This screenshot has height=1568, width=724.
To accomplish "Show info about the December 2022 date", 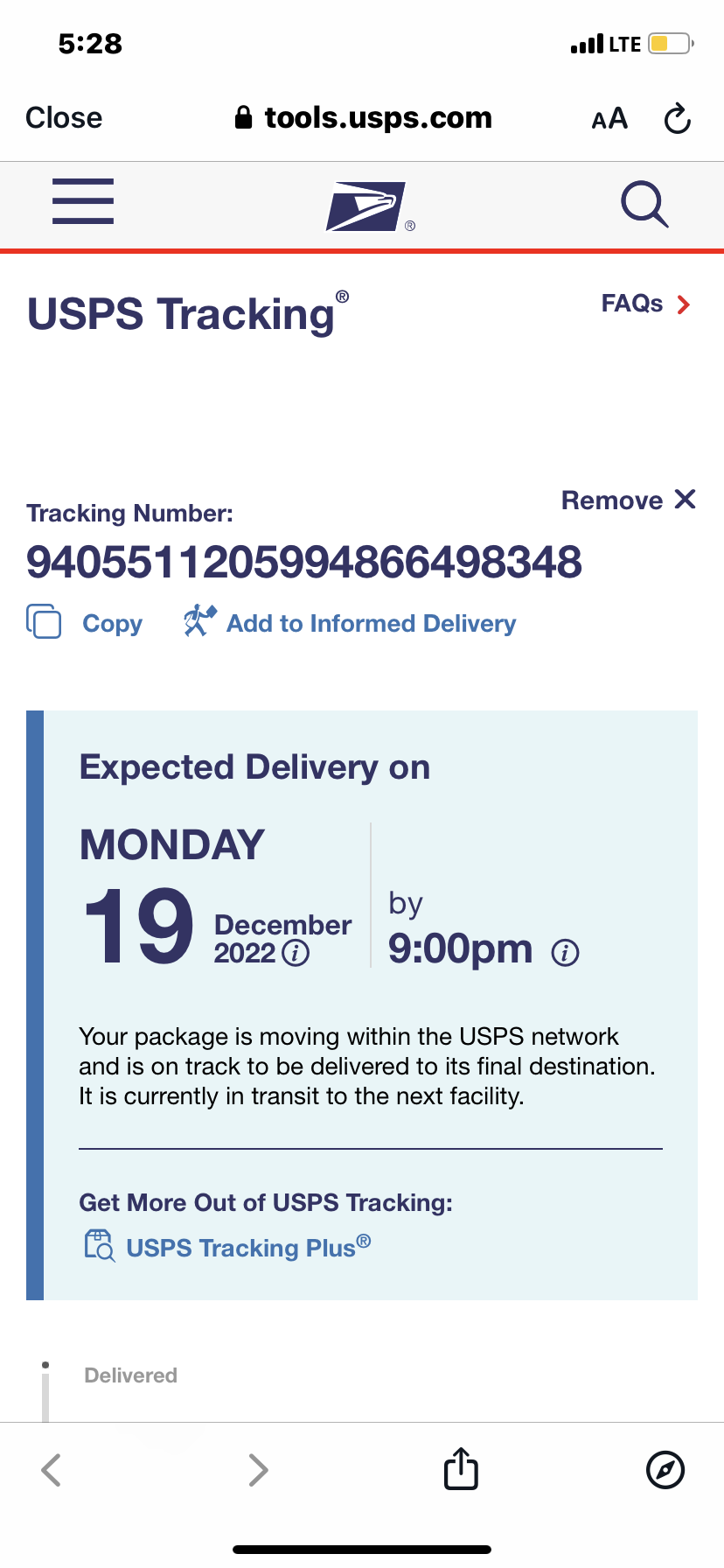I will (x=296, y=953).
